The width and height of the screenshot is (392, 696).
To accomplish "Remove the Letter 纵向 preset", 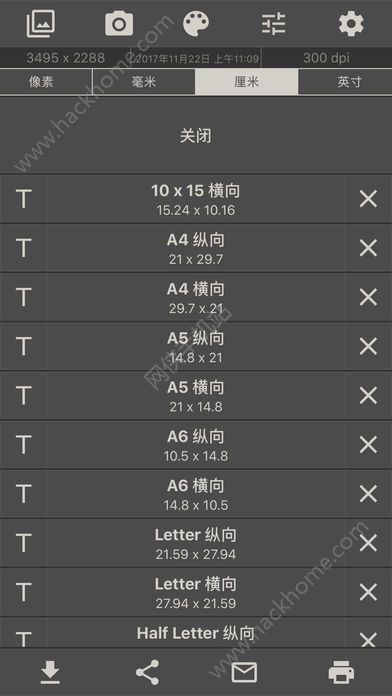I will (x=368, y=543).
